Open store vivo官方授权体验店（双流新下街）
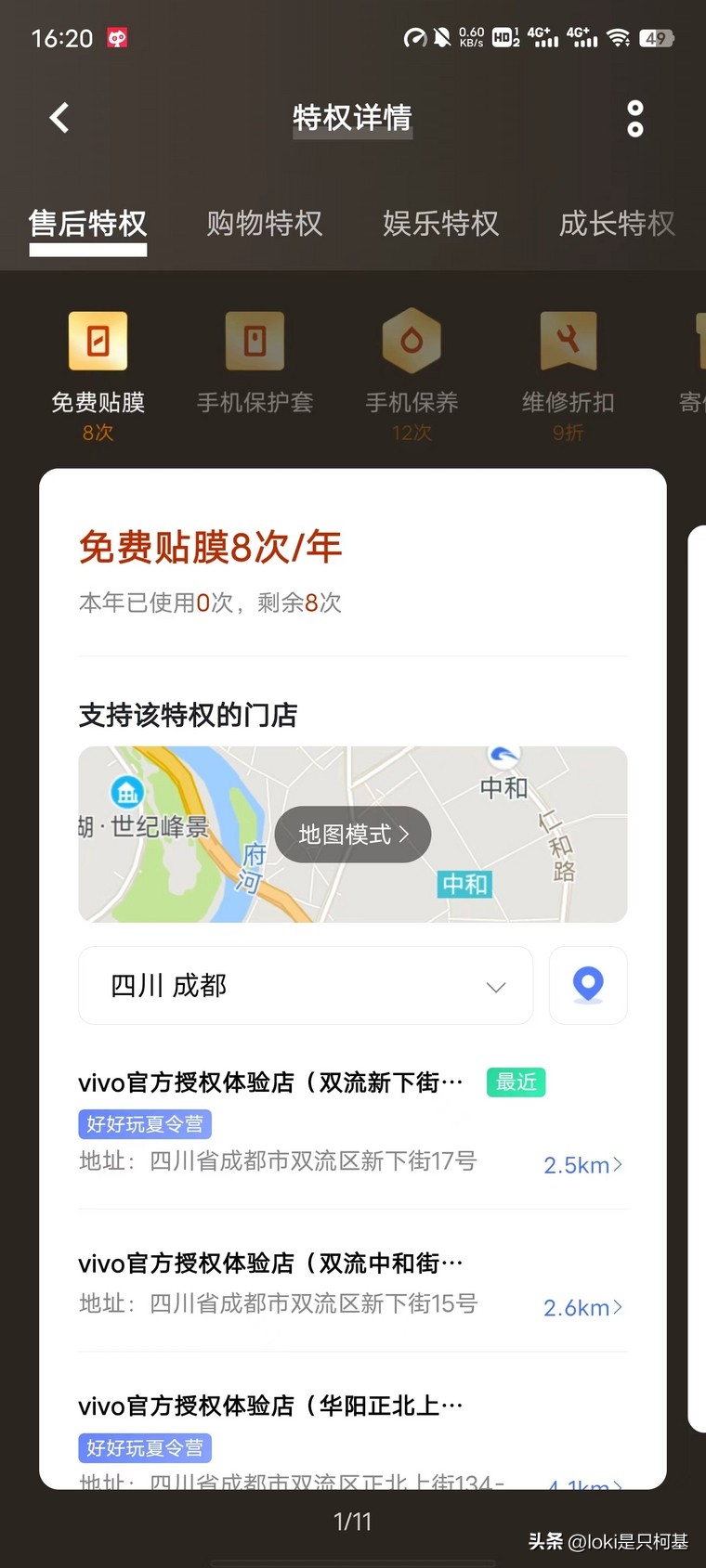Screen dimensions: 706x1568 click(x=269, y=1082)
